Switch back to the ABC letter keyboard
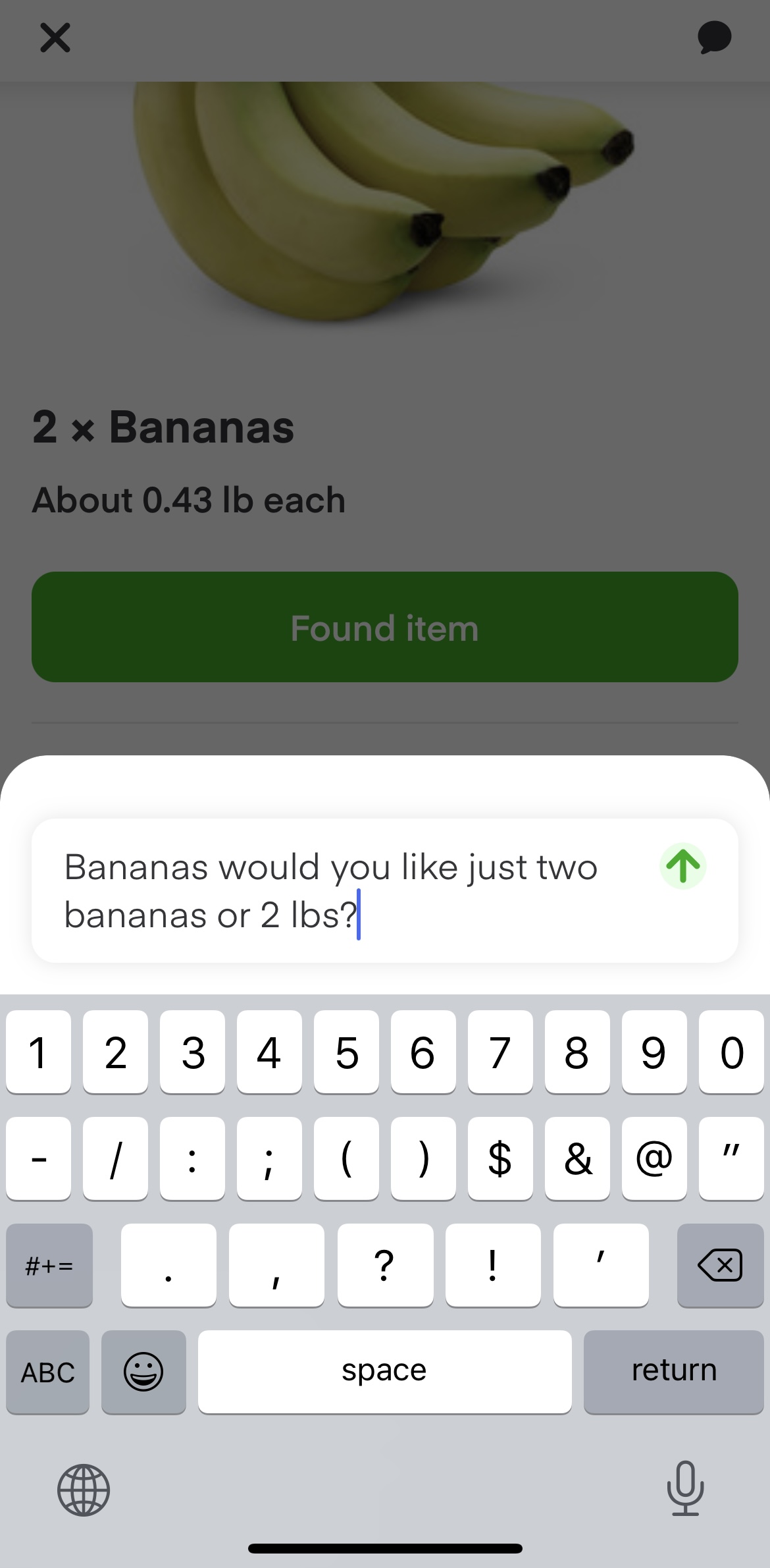Image resolution: width=770 pixels, height=1568 pixels. coord(47,1372)
